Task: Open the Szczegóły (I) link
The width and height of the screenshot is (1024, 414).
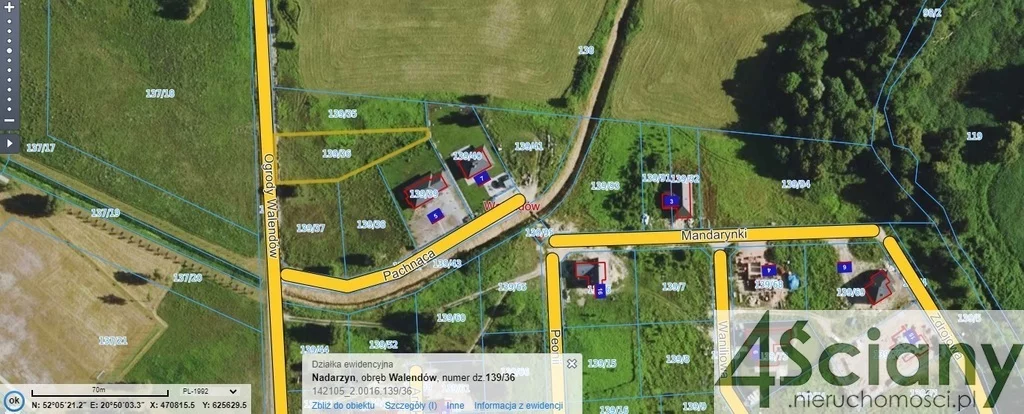Action: pos(410,405)
